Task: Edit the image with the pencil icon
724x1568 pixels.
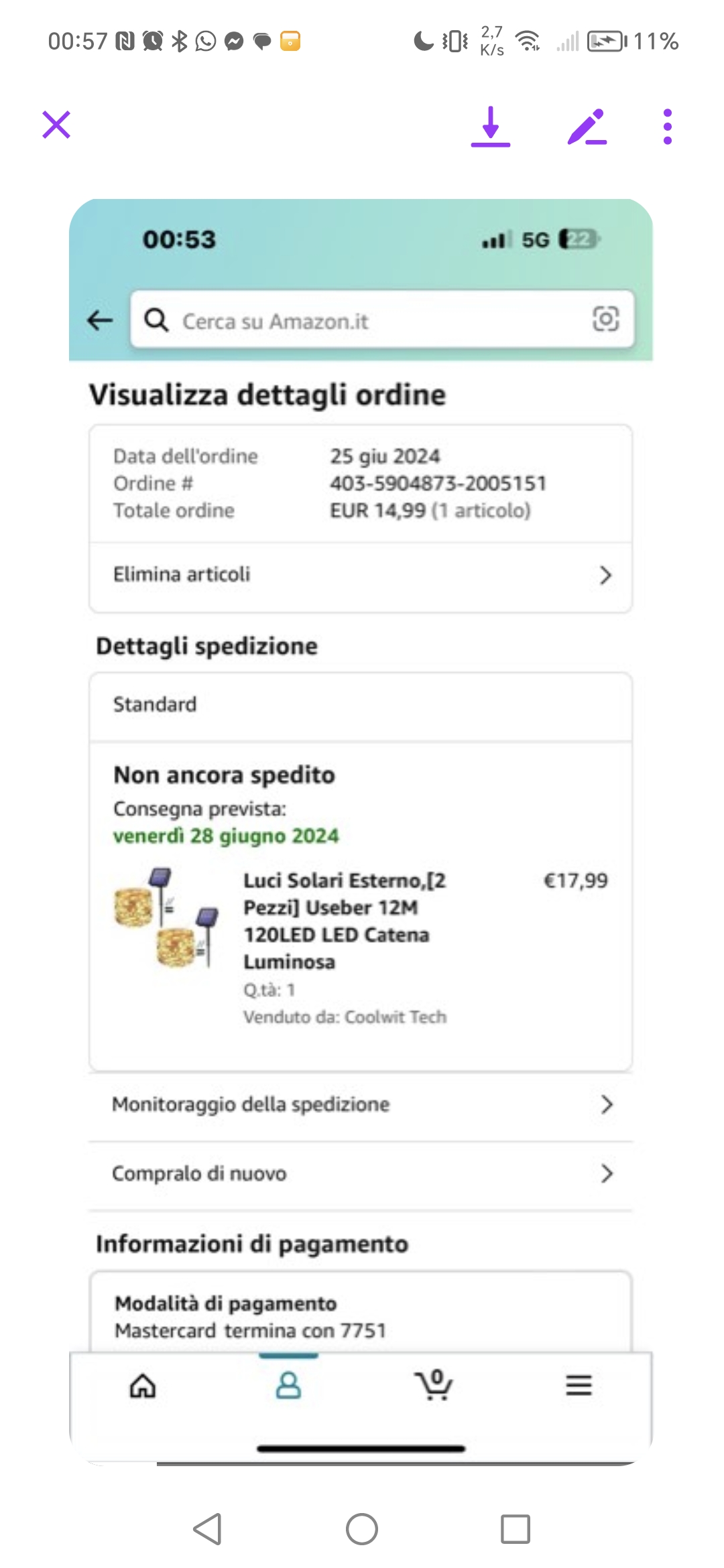Action: click(x=587, y=126)
